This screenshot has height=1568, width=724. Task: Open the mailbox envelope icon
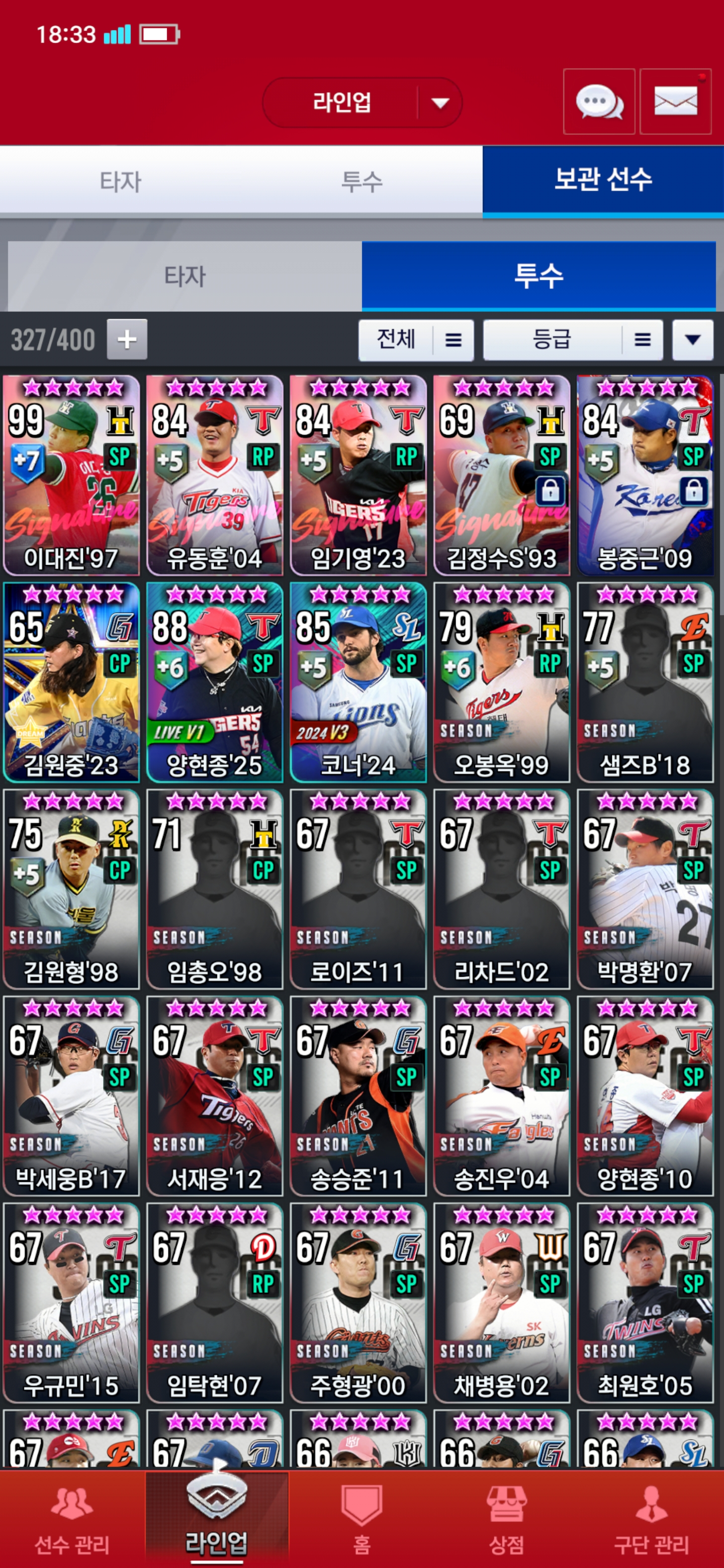[675, 102]
